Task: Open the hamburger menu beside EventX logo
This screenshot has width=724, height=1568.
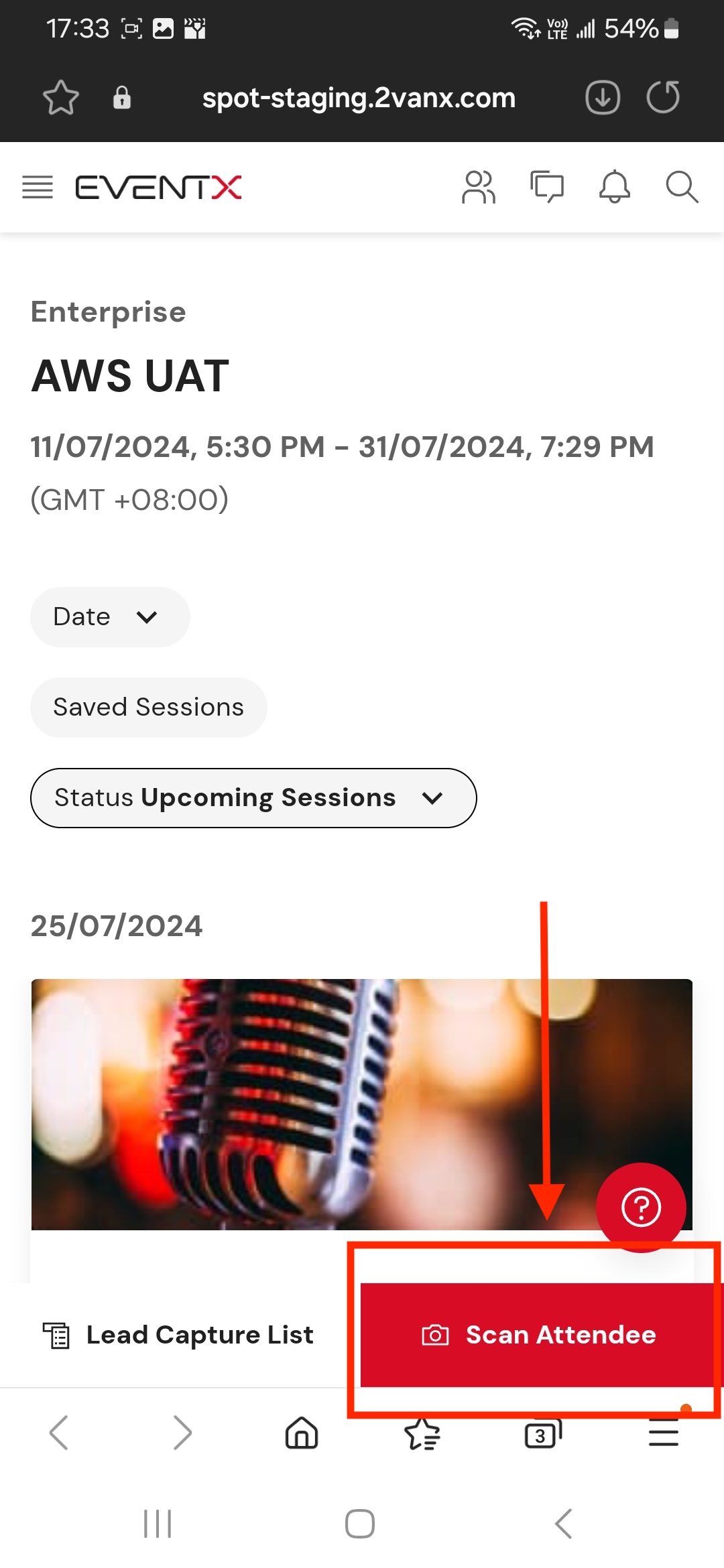Action: (38, 188)
